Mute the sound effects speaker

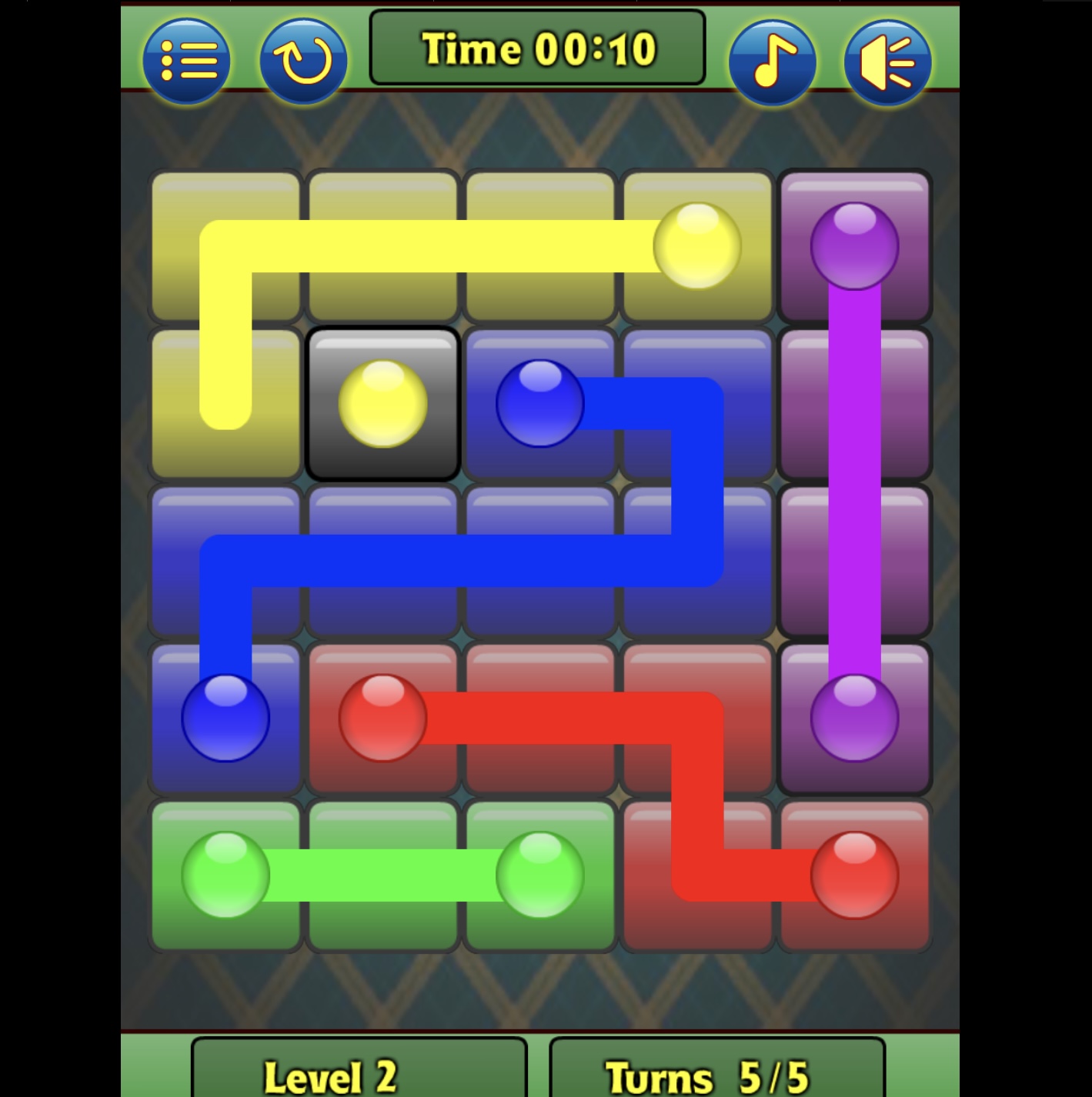[x=887, y=62]
